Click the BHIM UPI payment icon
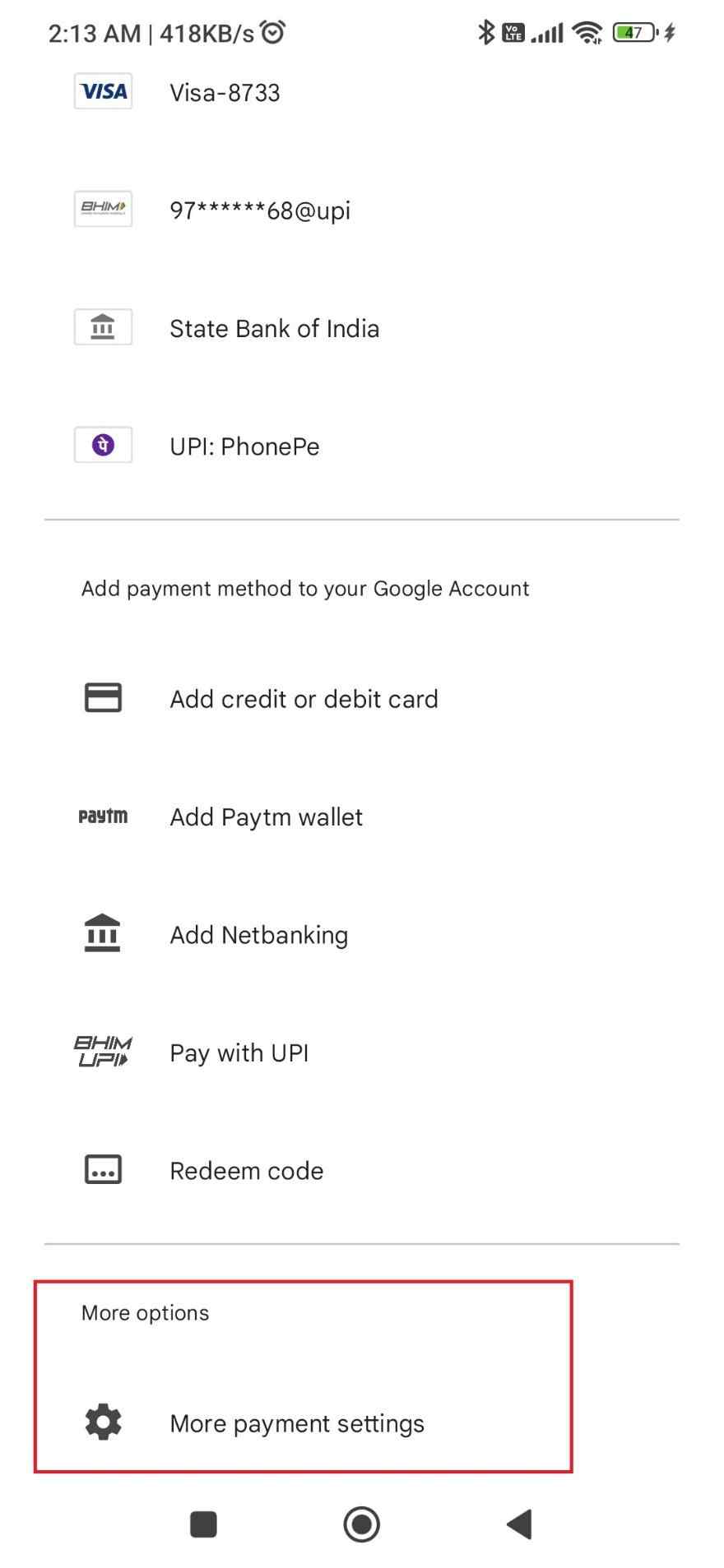 [x=102, y=1051]
